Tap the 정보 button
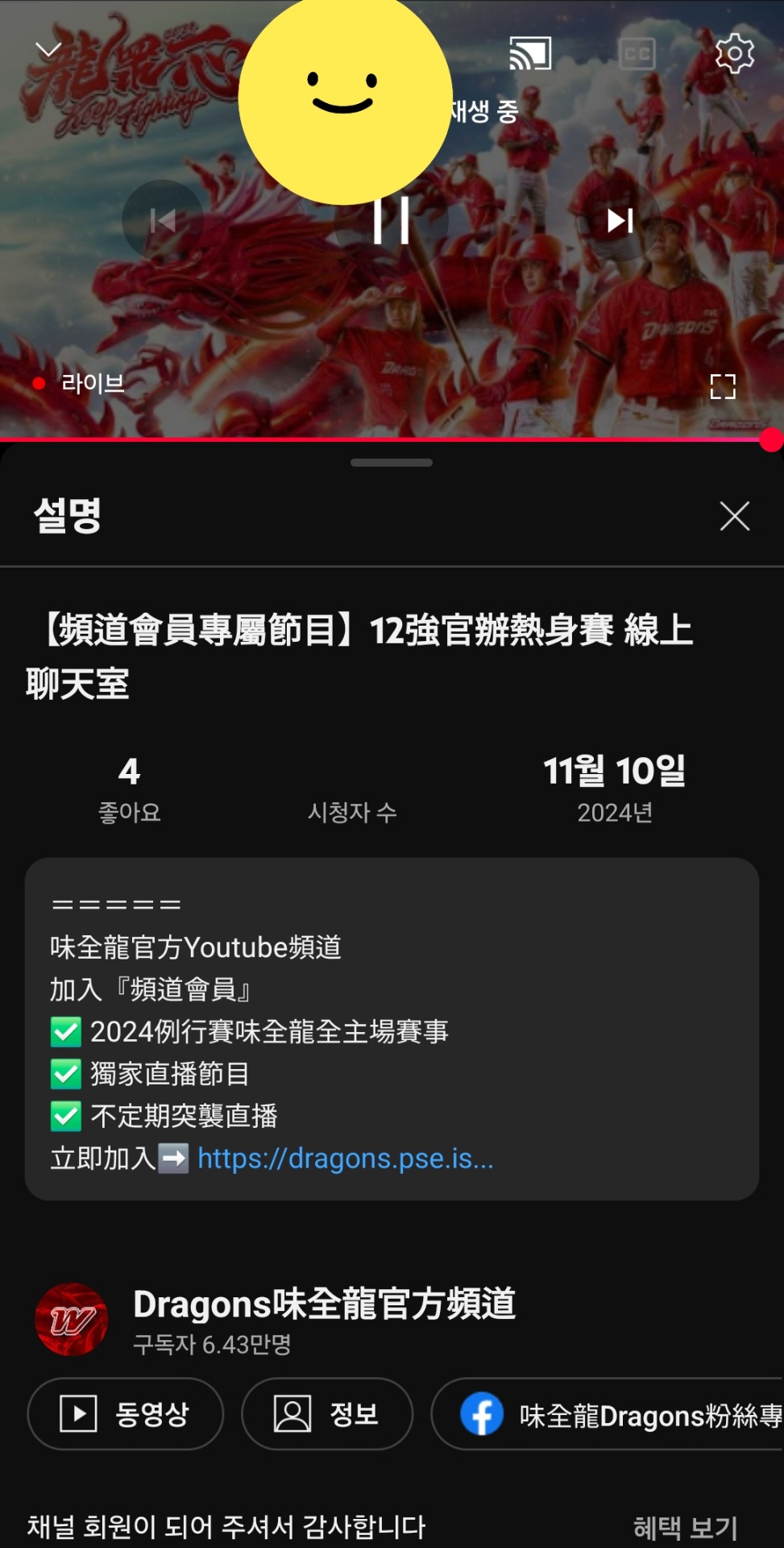Image resolution: width=784 pixels, height=1548 pixels. tap(327, 1413)
